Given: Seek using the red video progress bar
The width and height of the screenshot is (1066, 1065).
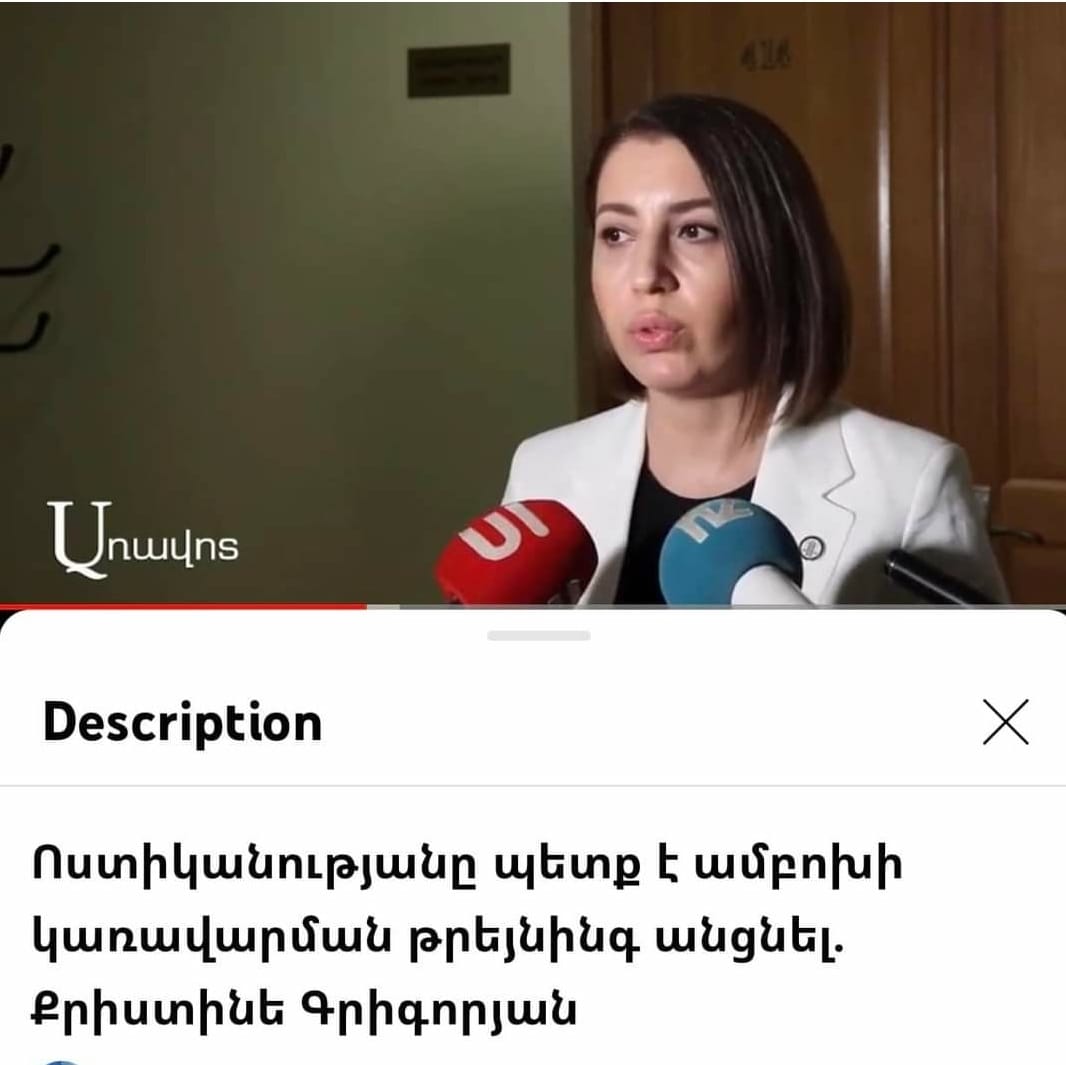Looking at the screenshot, I should click(366, 606).
